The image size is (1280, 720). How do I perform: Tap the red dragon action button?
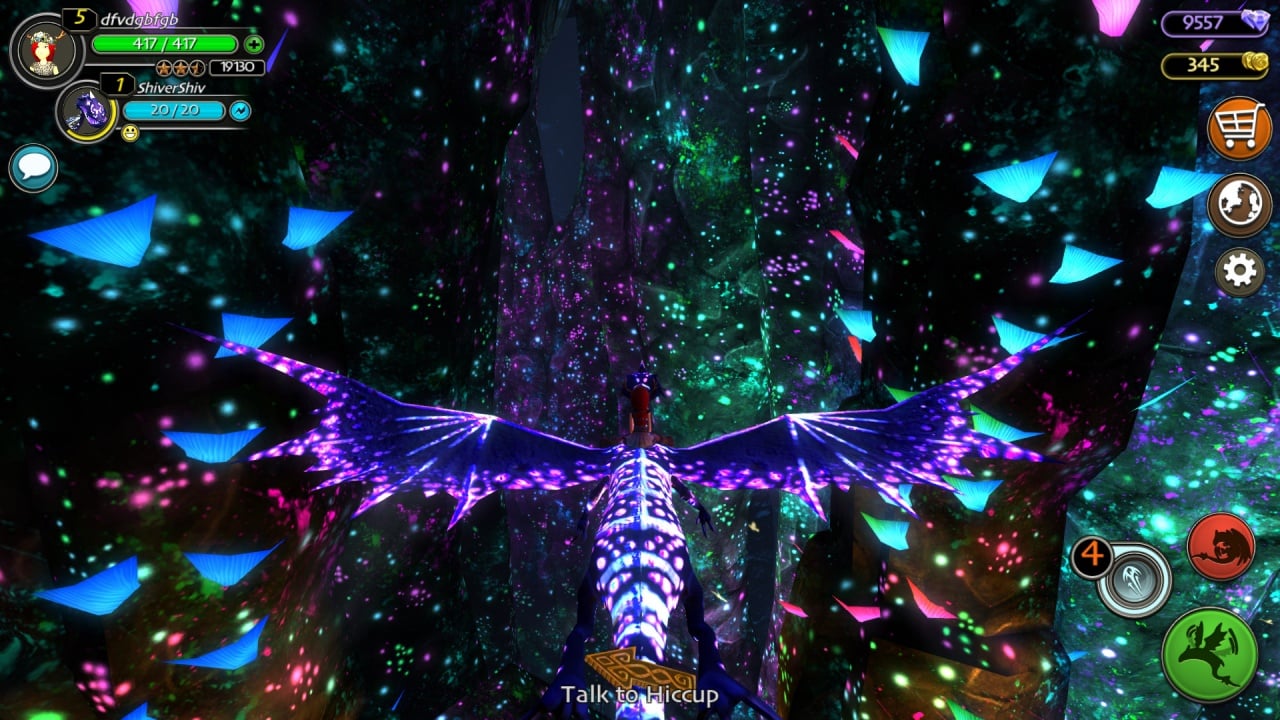coord(1221,547)
